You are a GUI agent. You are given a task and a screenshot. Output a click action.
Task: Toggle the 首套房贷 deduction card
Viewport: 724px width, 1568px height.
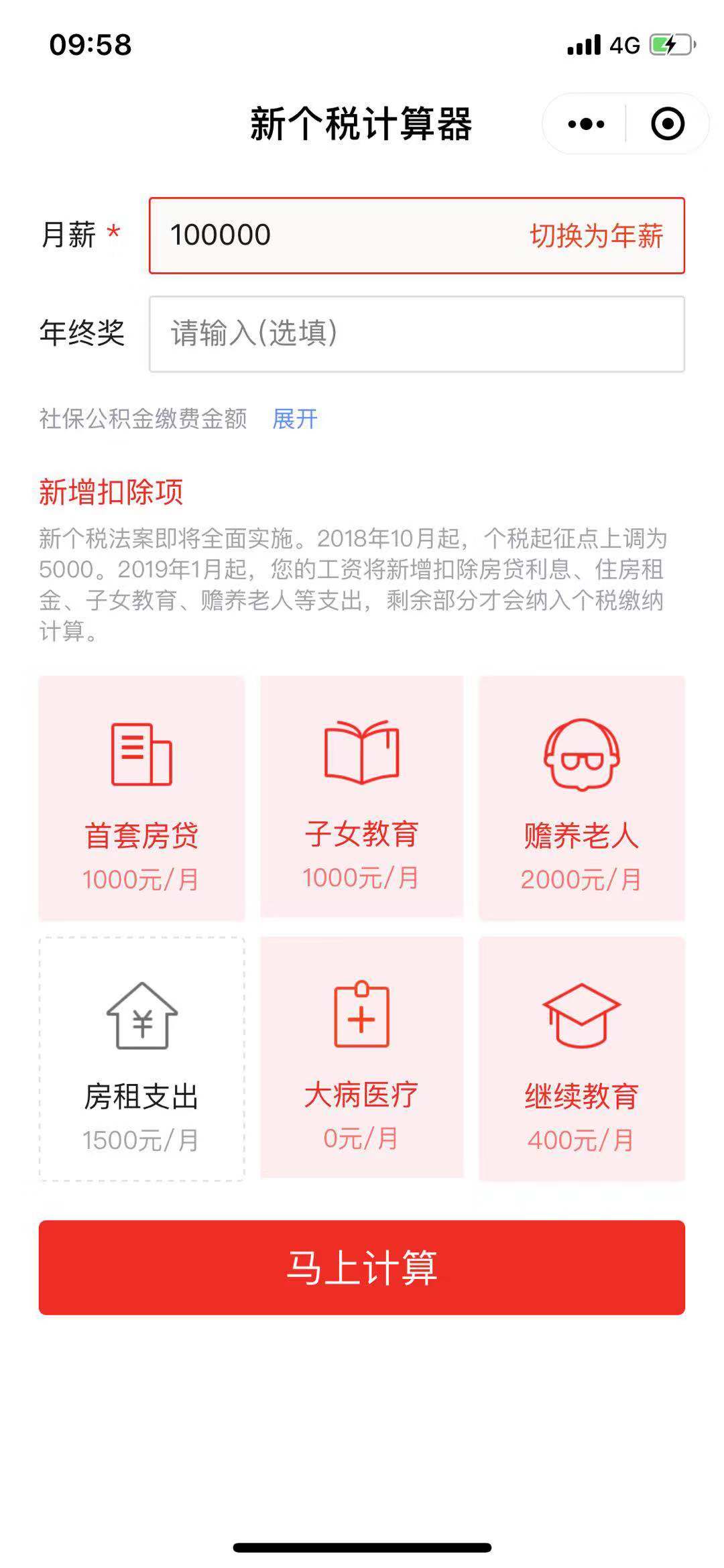(141, 798)
